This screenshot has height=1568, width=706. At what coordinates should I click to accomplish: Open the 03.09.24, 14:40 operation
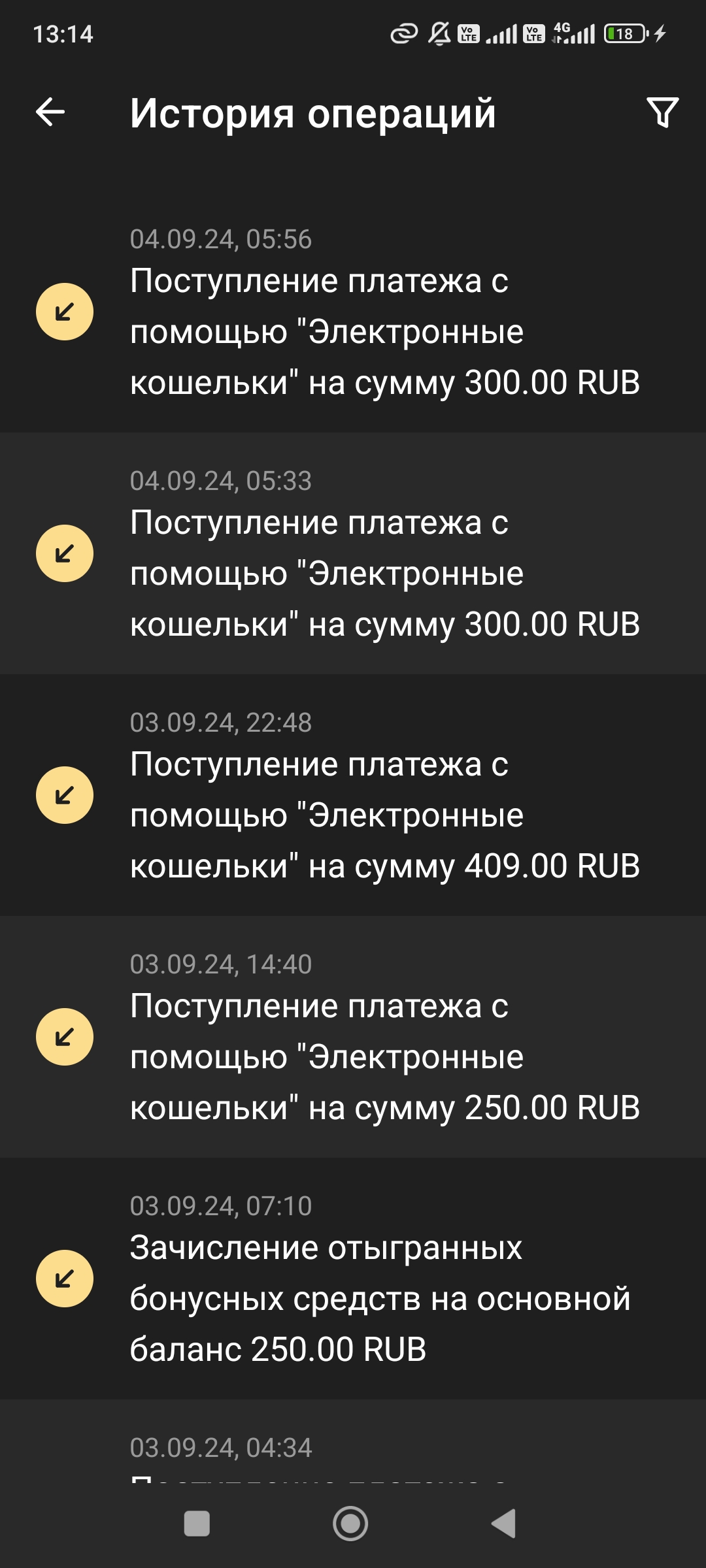tap(353, 1037)
